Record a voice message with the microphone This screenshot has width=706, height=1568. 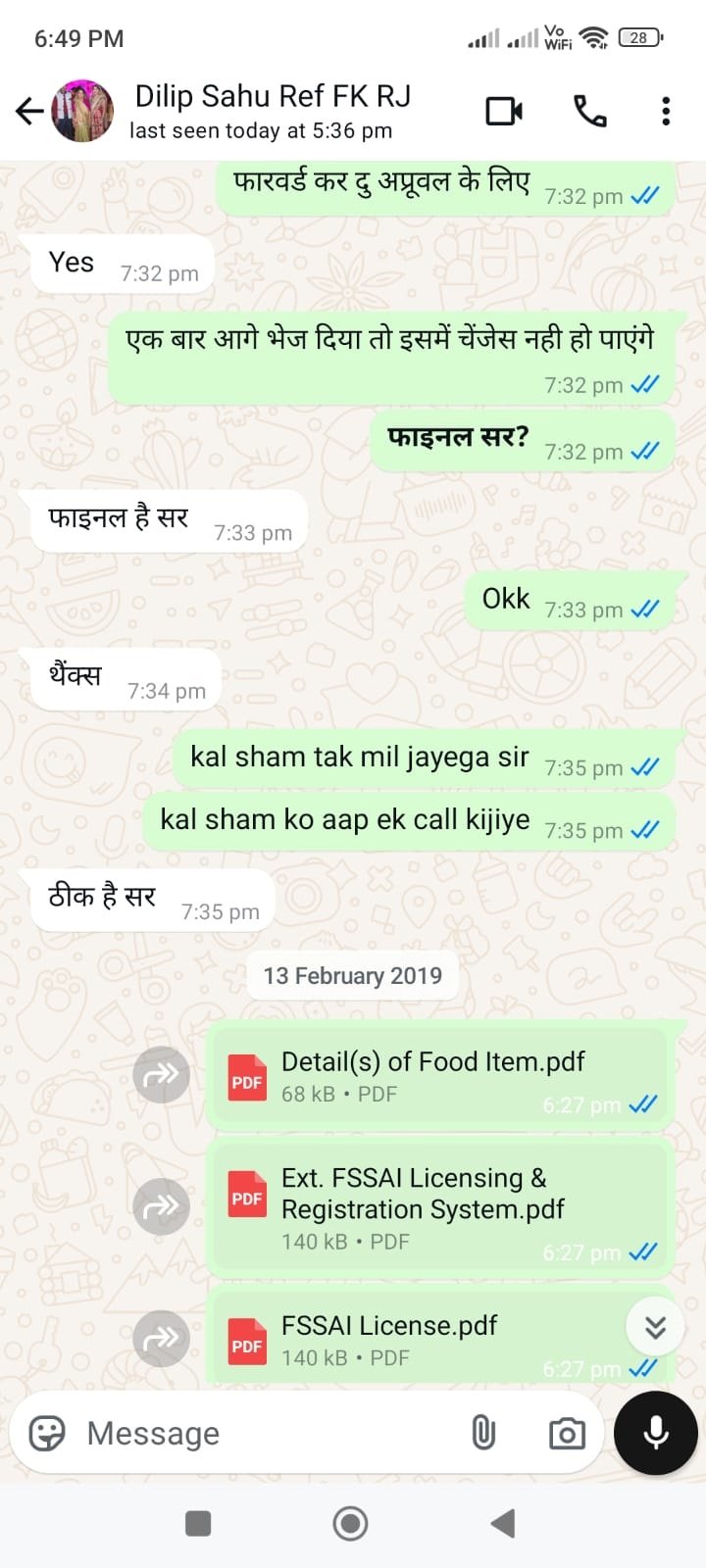point(655,1433)
